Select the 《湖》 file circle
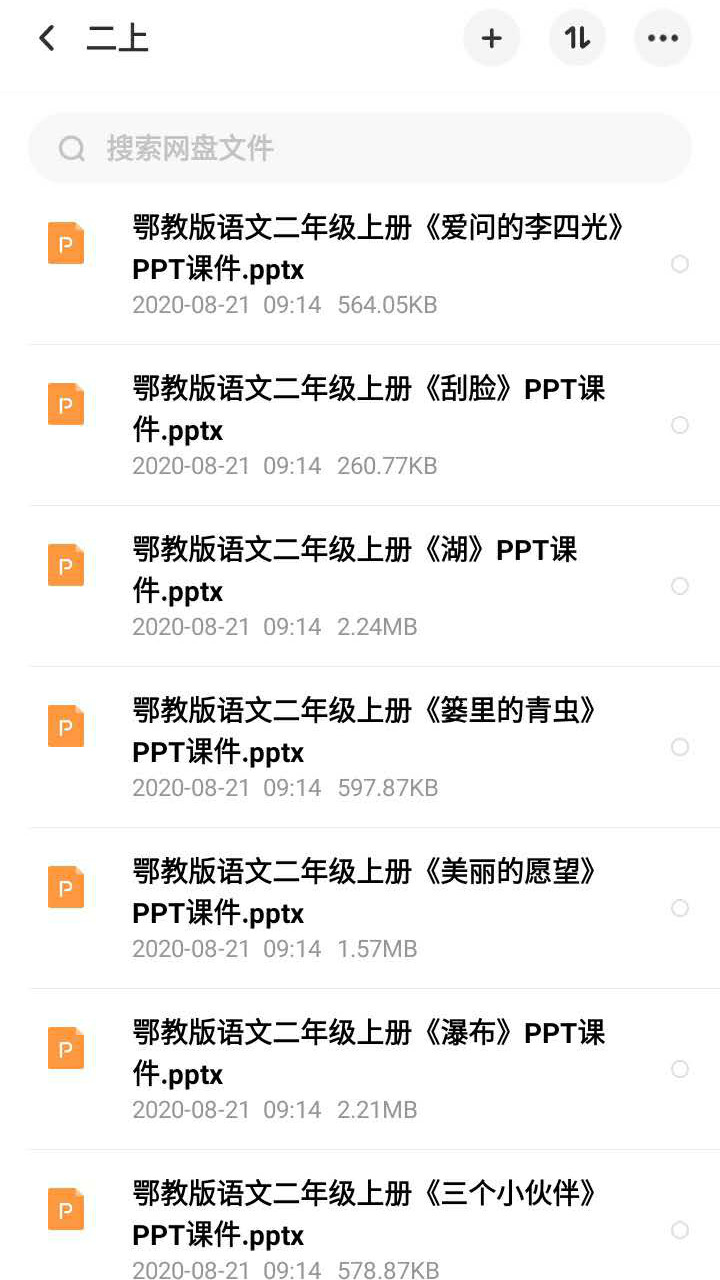 tap(680, 586)
